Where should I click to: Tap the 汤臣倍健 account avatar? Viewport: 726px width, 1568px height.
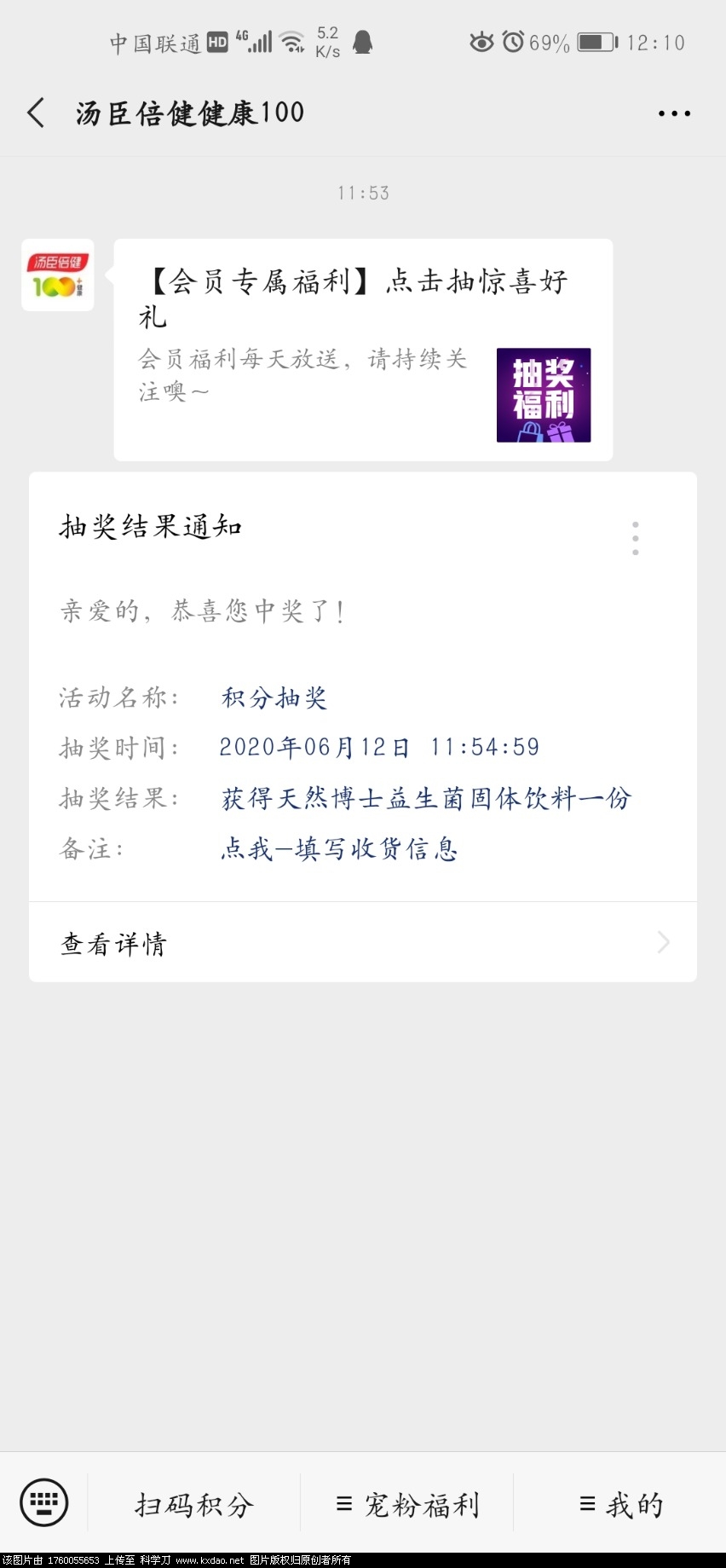(58, 275)
